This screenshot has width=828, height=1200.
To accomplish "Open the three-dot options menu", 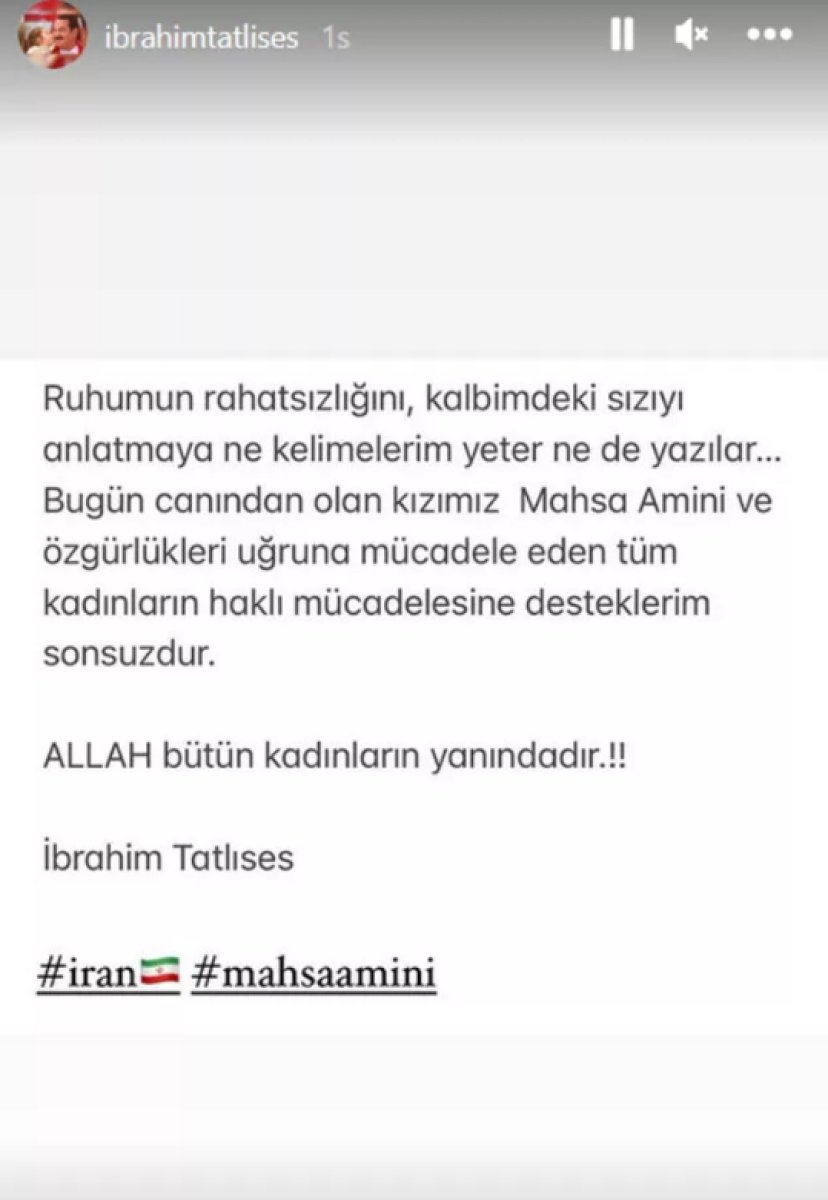I will click(769, 35).
